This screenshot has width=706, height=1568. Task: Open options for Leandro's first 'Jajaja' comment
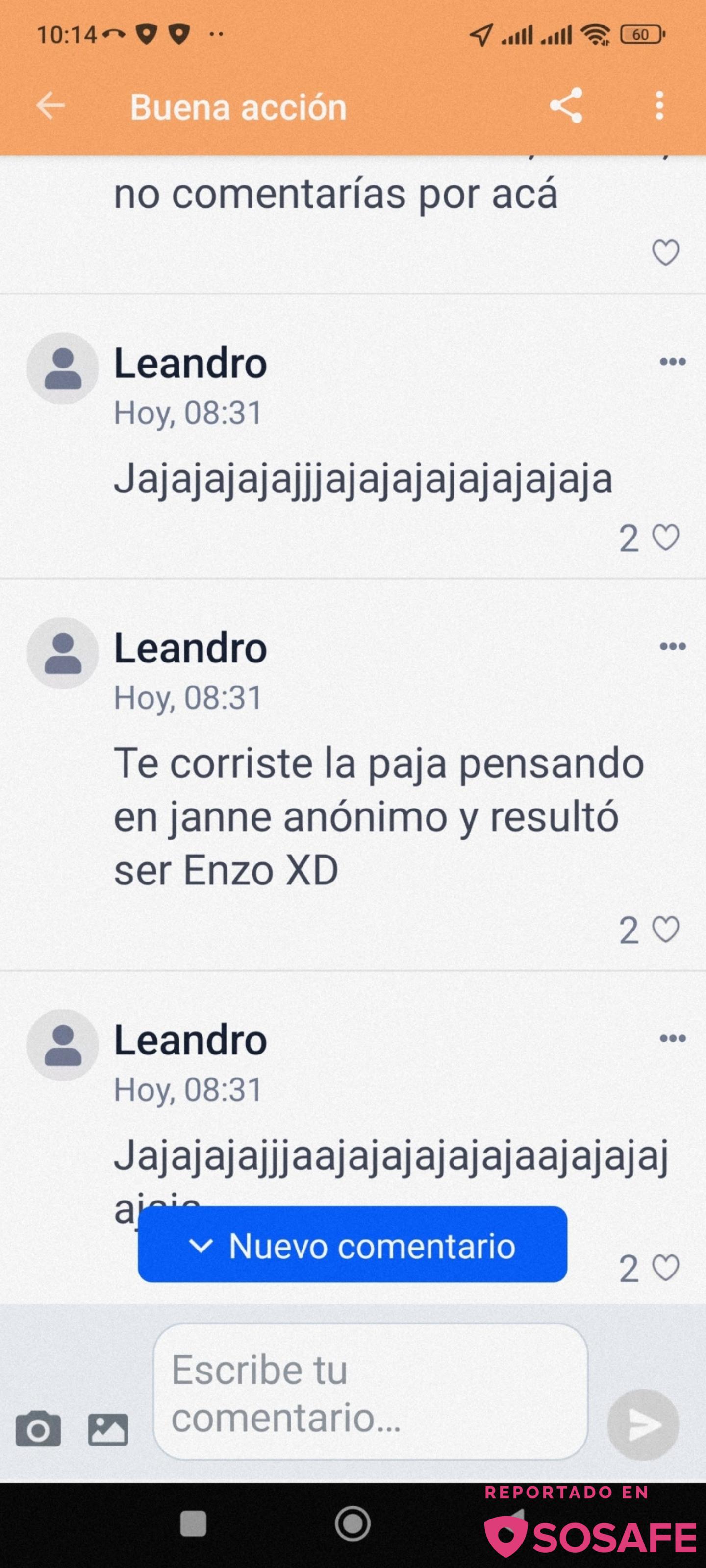(x=673, y=362)
